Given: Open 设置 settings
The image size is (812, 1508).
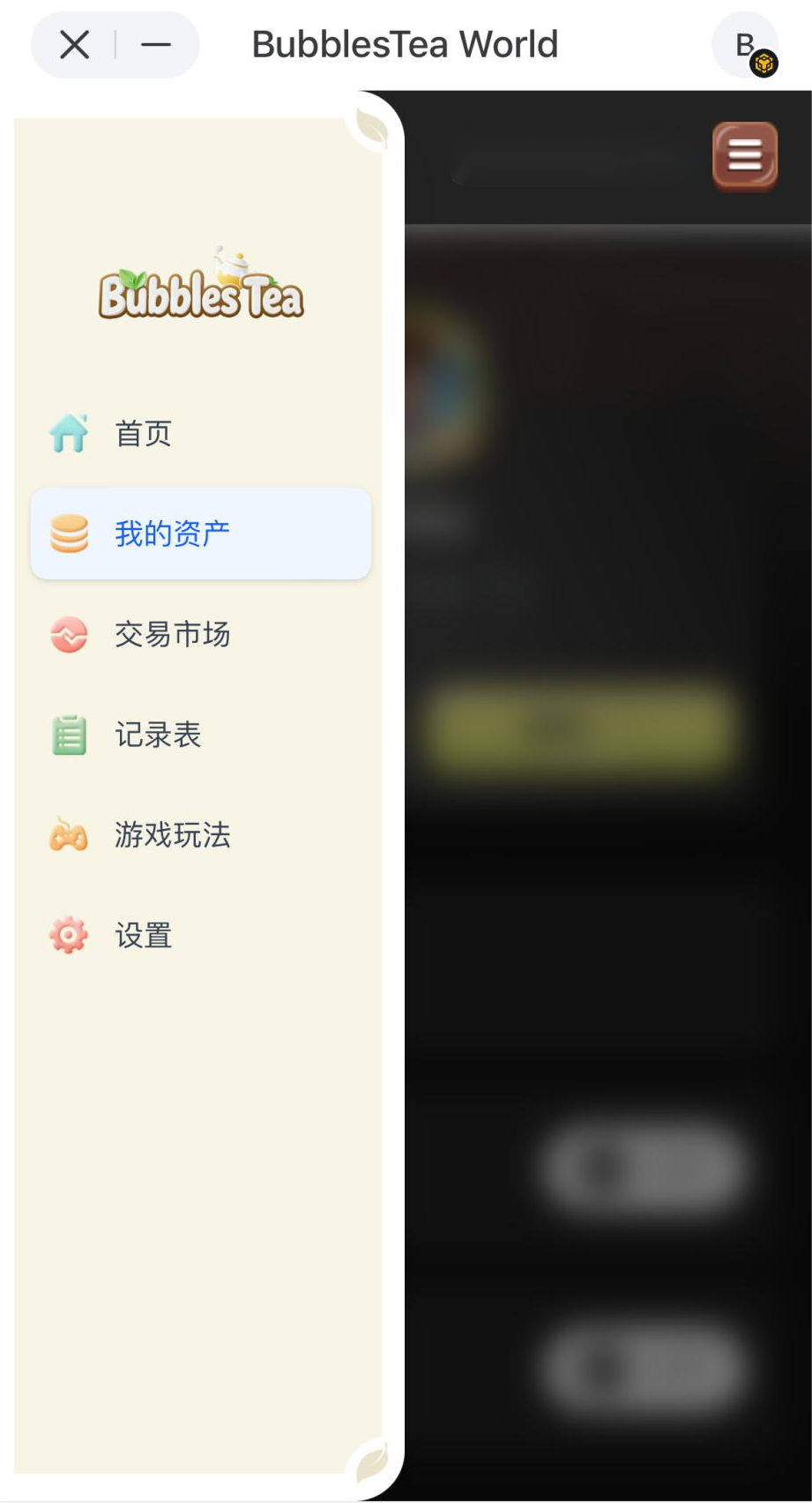Looking at the screenshot, I should (x=143, y=936).
